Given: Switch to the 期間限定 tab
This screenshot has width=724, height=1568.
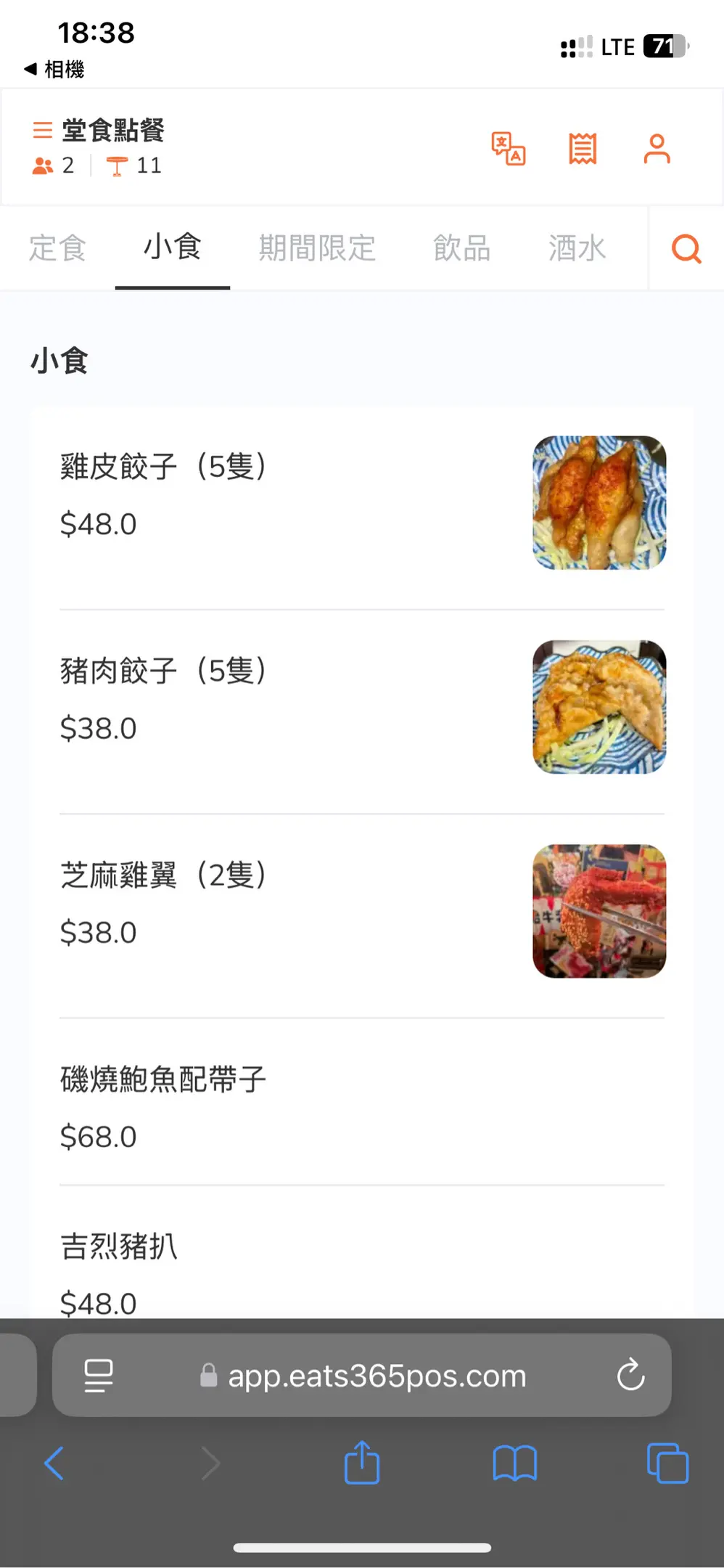Looking at the screenshot, I should [x=317, y=248].
